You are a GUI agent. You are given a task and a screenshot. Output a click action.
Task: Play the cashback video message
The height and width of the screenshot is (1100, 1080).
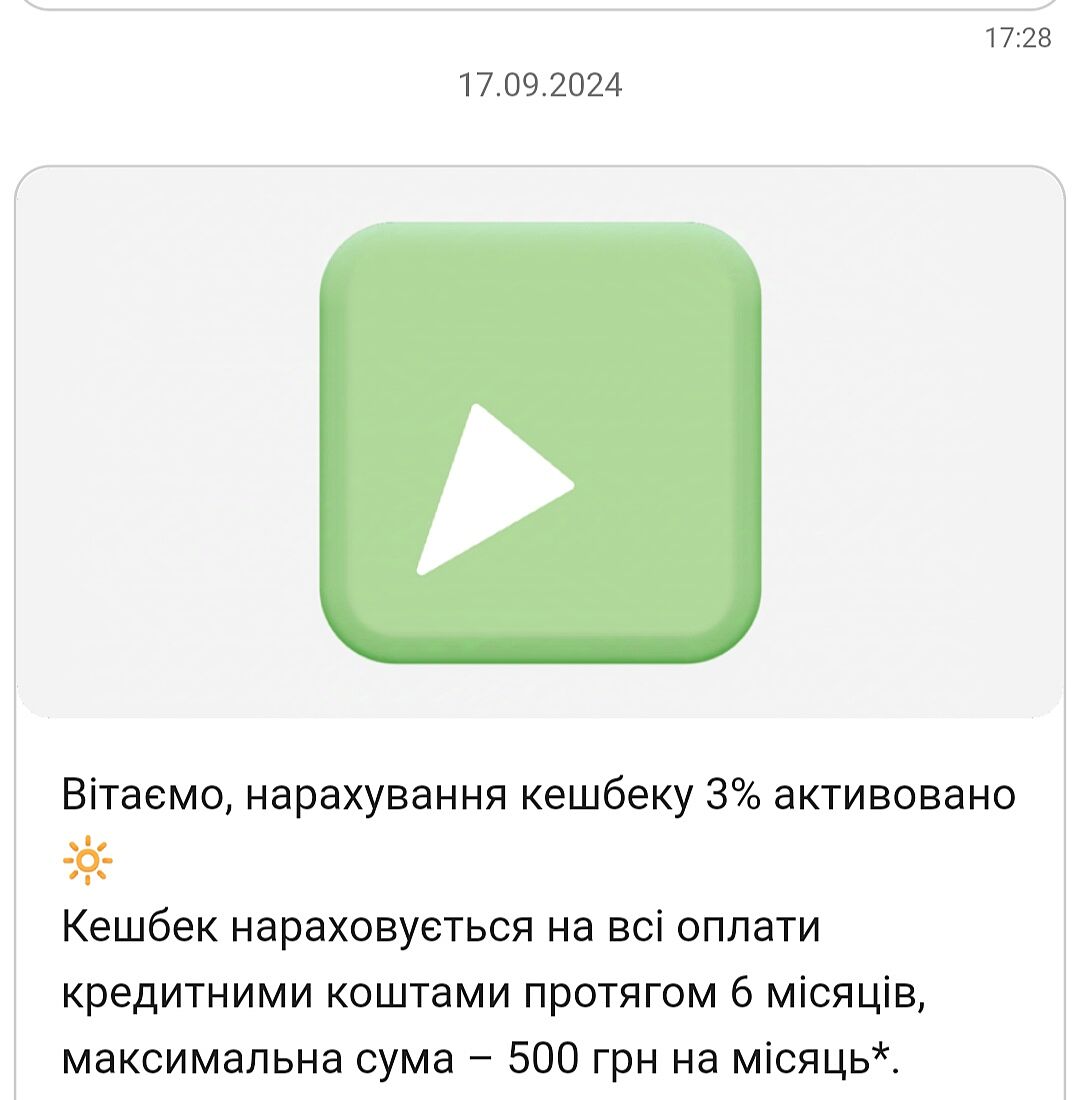tap(540, 444)
